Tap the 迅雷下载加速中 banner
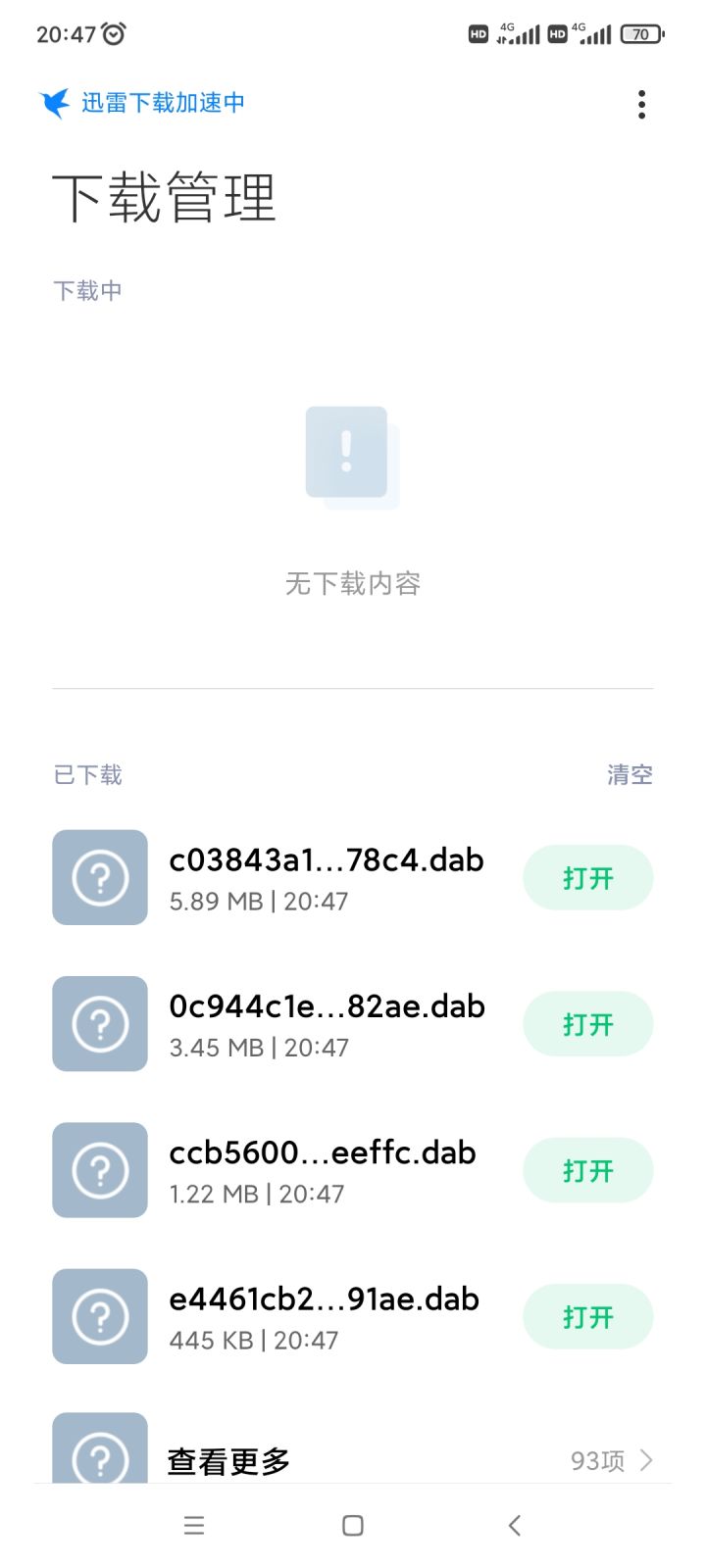706x1568 pixels. point(143,103)
